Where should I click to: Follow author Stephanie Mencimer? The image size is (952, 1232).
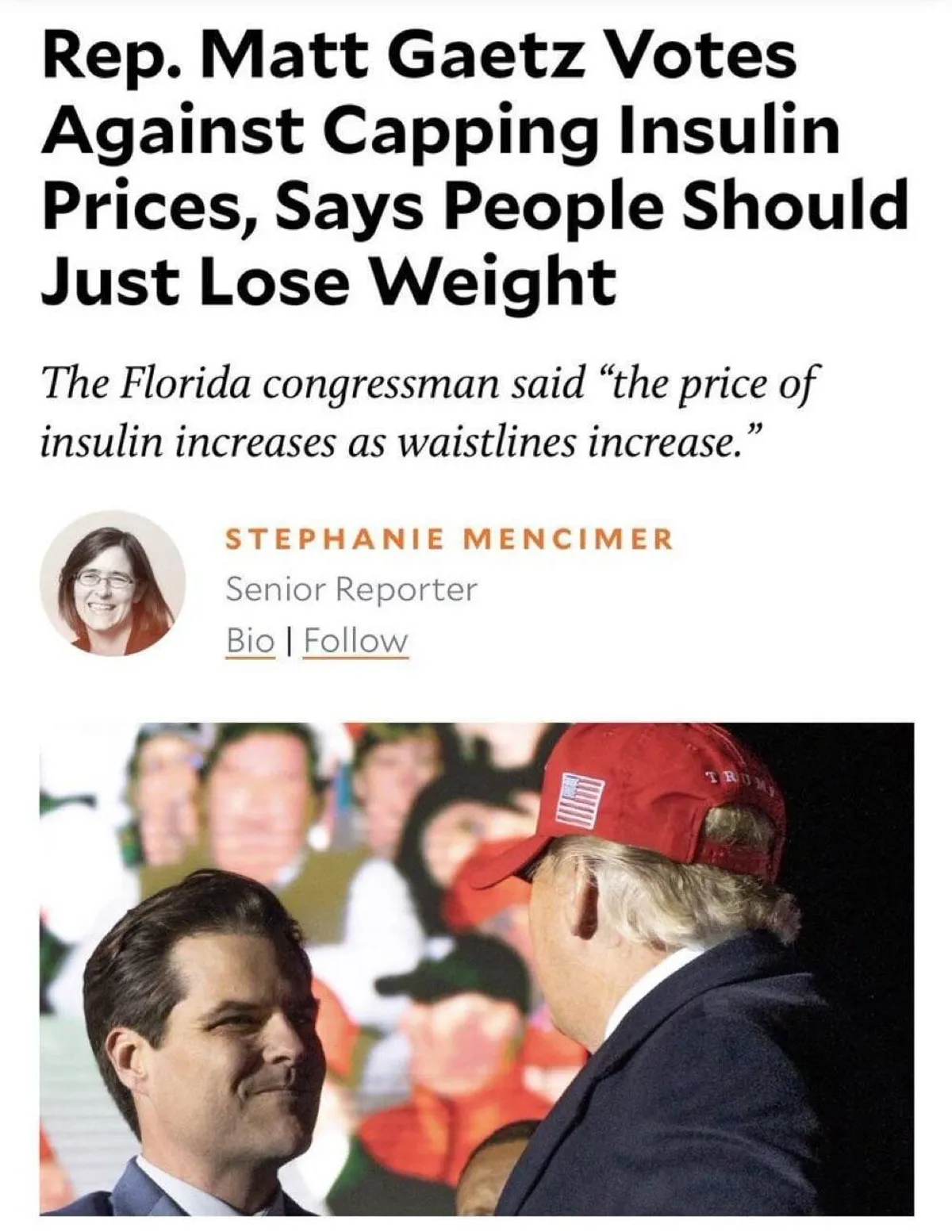tap(355, 640)
